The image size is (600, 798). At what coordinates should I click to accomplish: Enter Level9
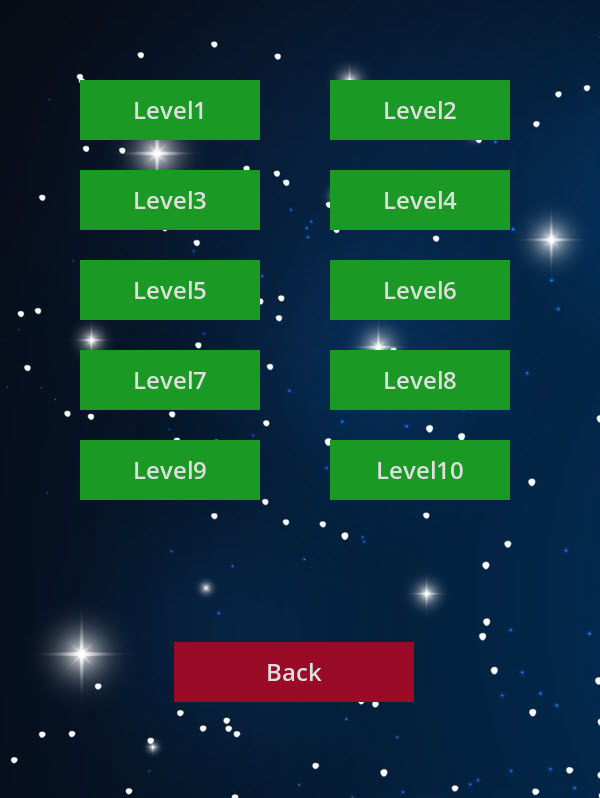pyautogui.click(x=170, y=470)
